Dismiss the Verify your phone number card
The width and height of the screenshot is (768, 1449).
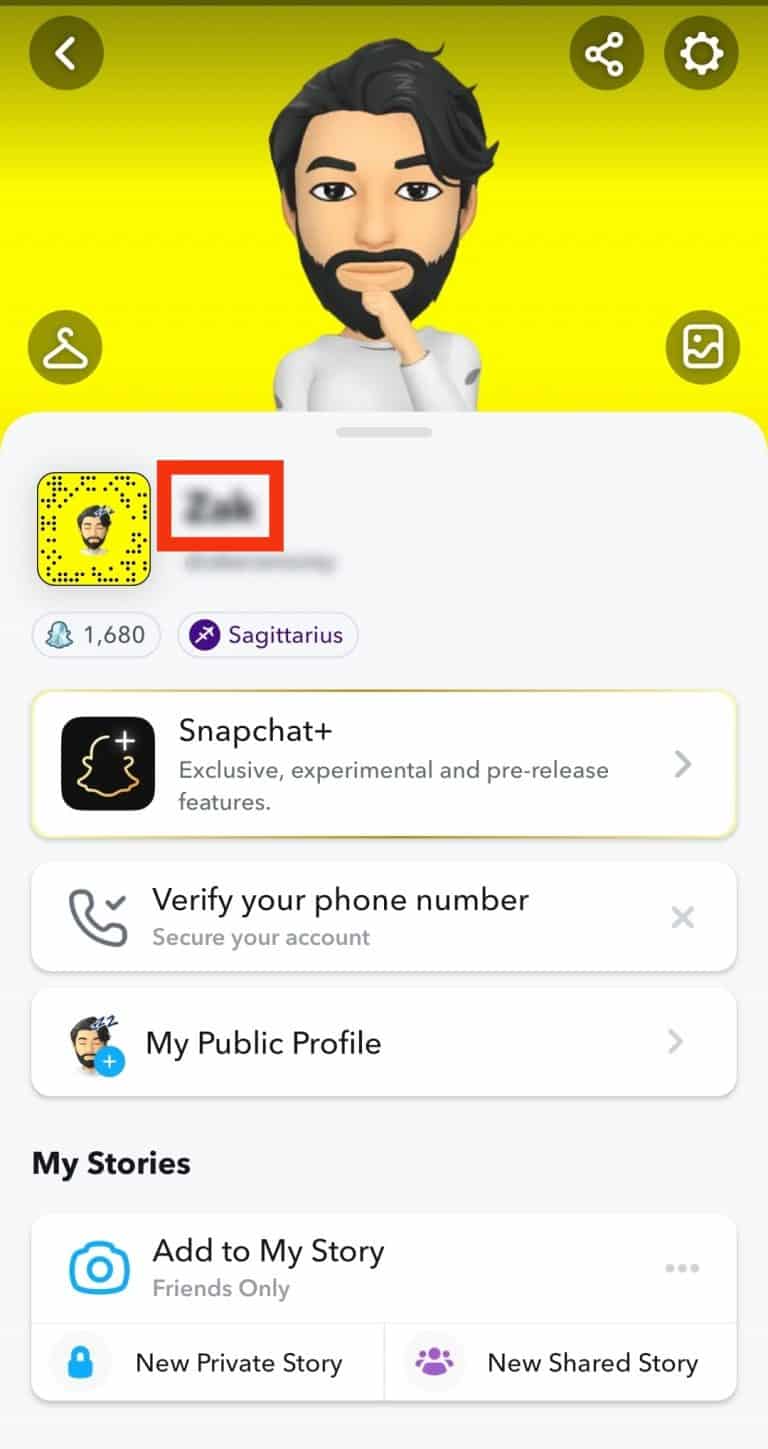click(682, 917)
